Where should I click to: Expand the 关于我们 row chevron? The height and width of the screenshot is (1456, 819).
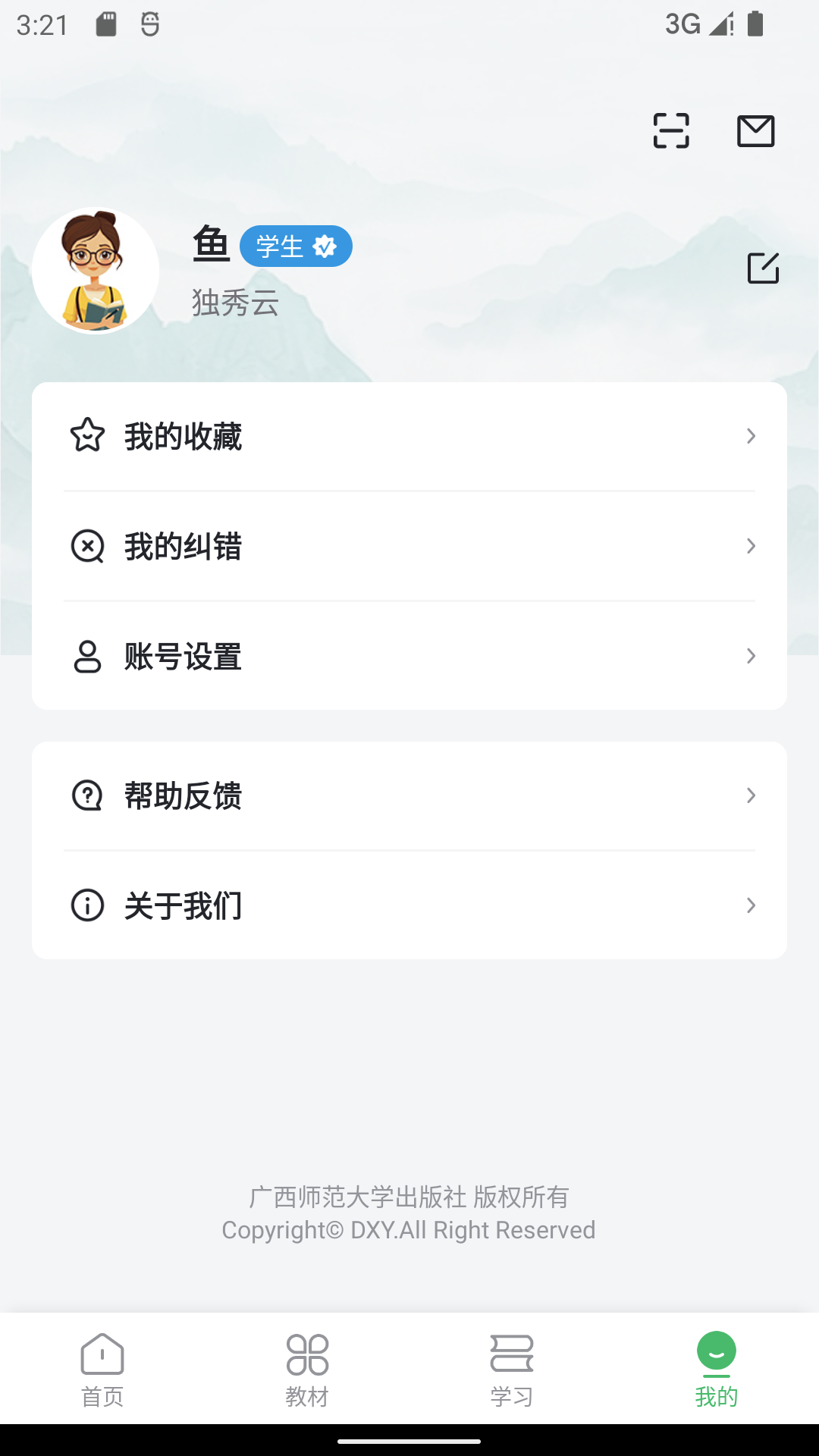(751, 905)
